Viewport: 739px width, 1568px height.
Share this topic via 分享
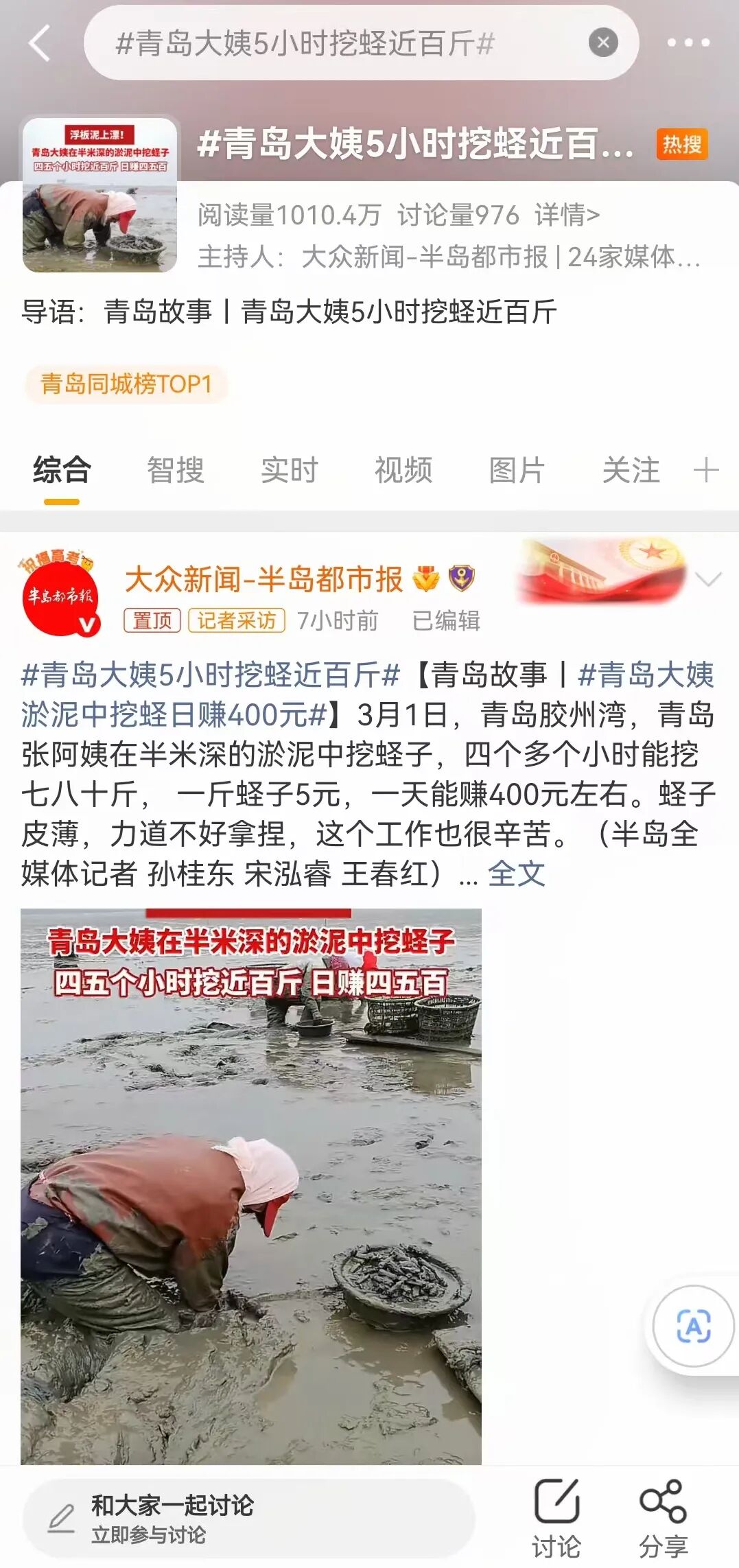click(x=663, y=1519)
